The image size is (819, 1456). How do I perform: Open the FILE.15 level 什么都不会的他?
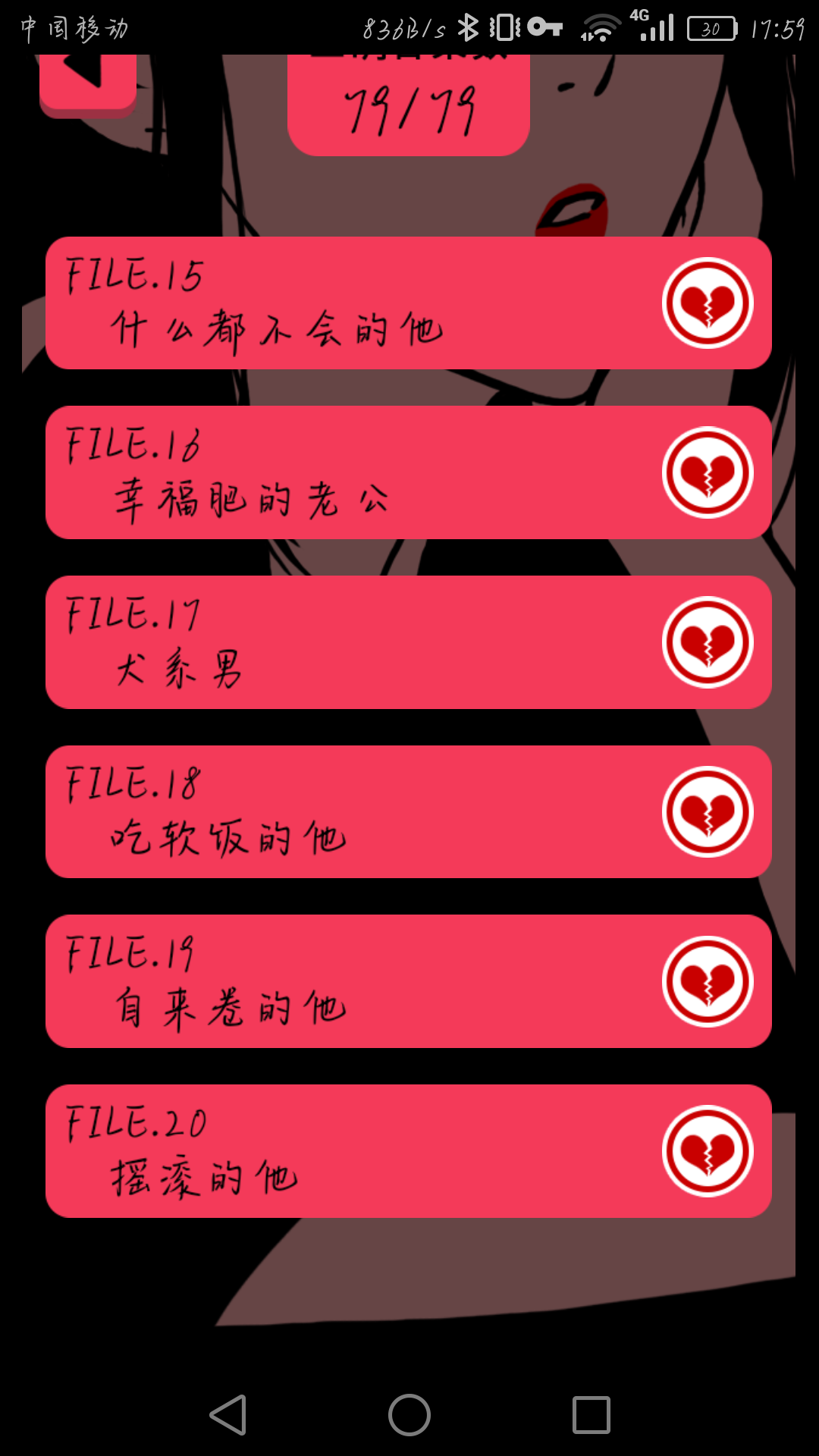pyautogui.click(x=341, y=303)
